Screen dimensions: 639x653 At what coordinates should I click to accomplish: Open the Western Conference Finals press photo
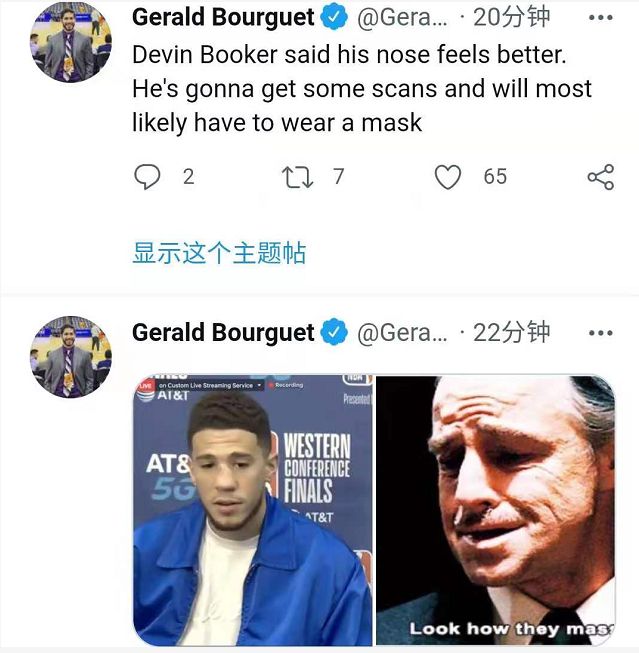coord(253,510)
